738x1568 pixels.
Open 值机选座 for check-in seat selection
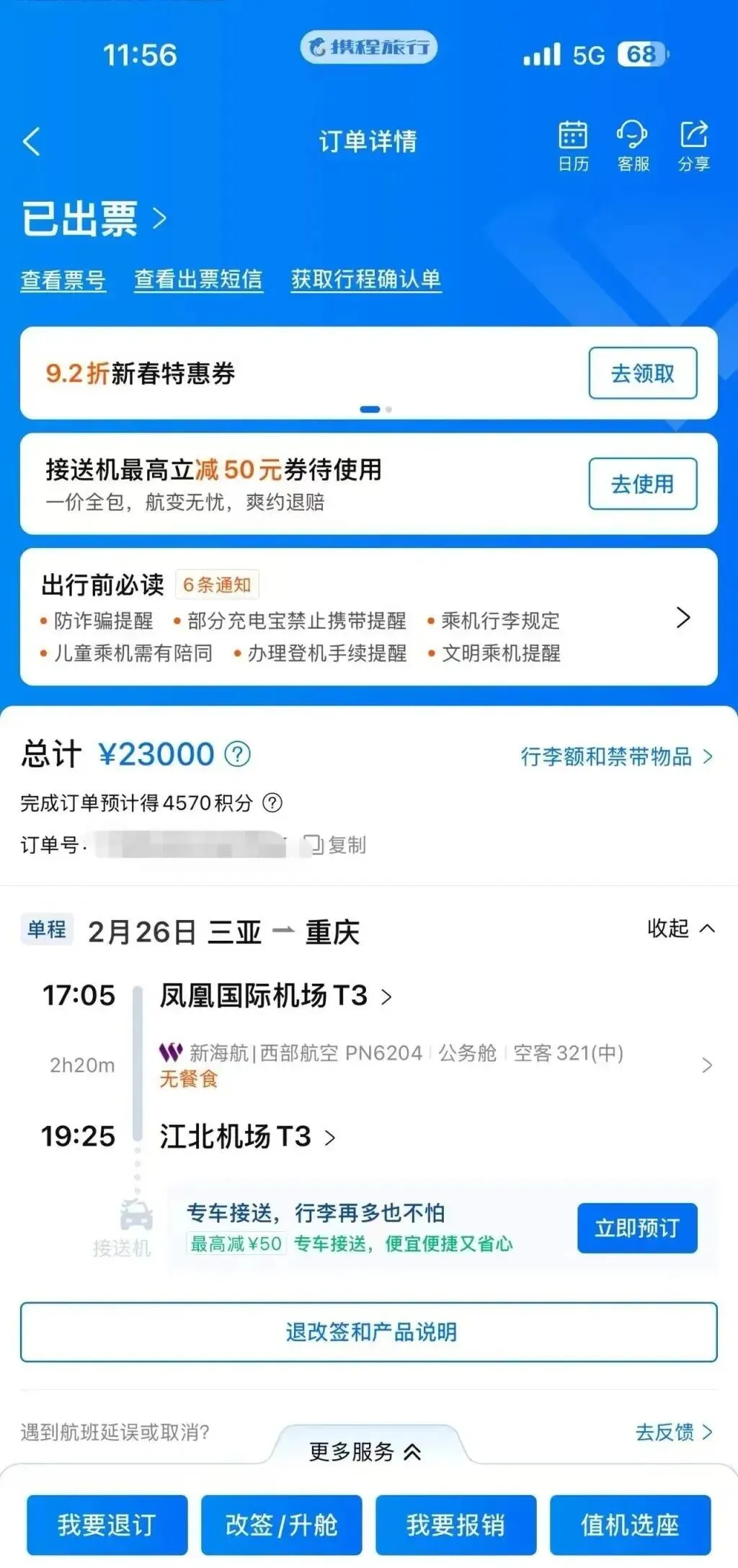tap(630, 1524)
